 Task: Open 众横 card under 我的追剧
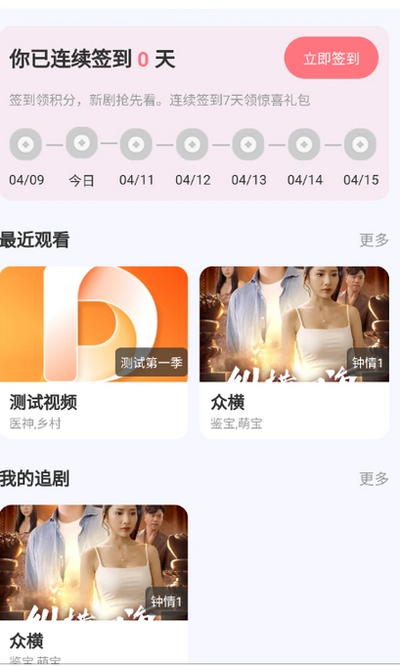93,584
